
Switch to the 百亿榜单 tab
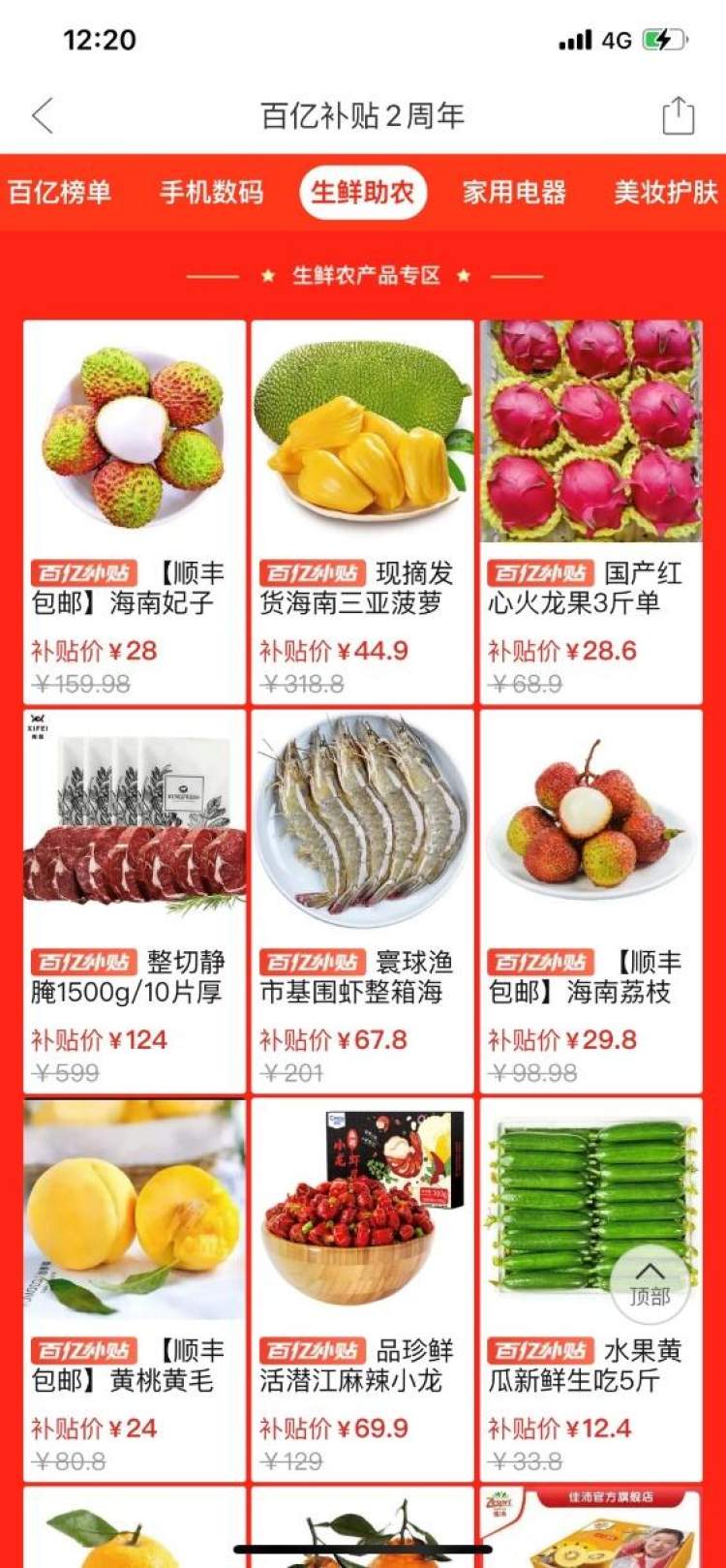(59, 192)
